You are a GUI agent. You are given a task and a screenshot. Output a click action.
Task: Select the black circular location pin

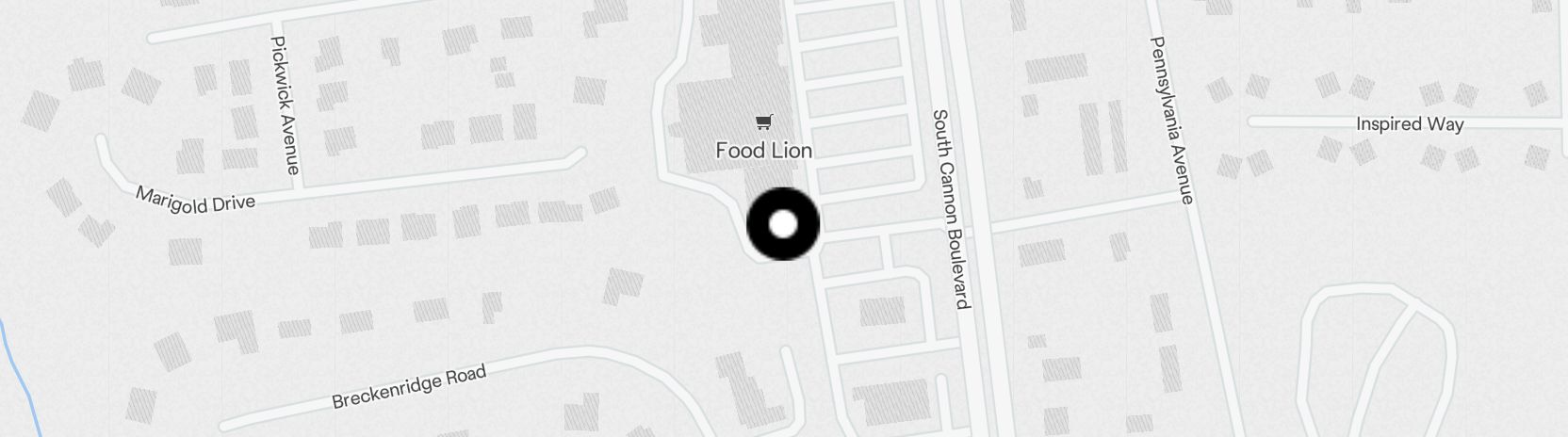(783, 224)
